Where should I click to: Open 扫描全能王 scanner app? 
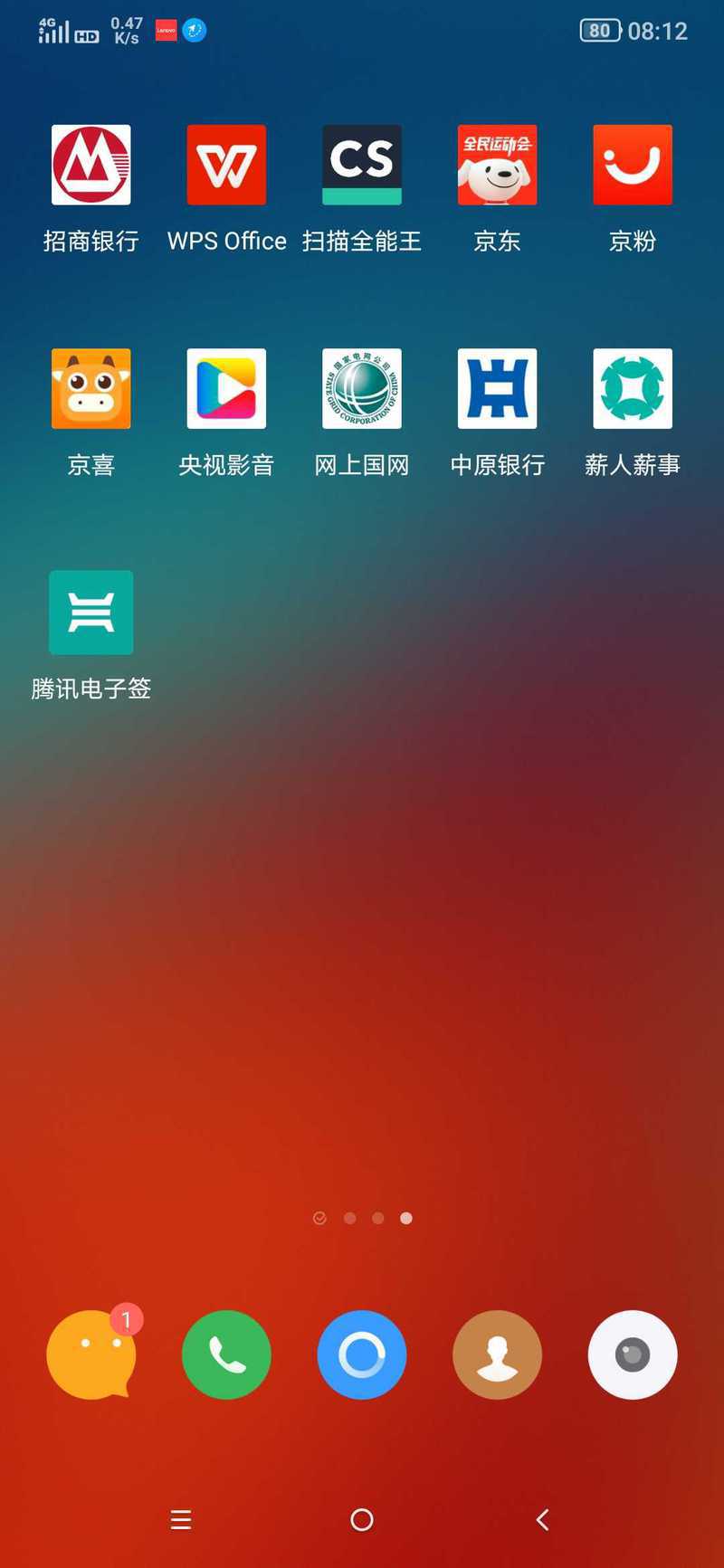[362, 165]
